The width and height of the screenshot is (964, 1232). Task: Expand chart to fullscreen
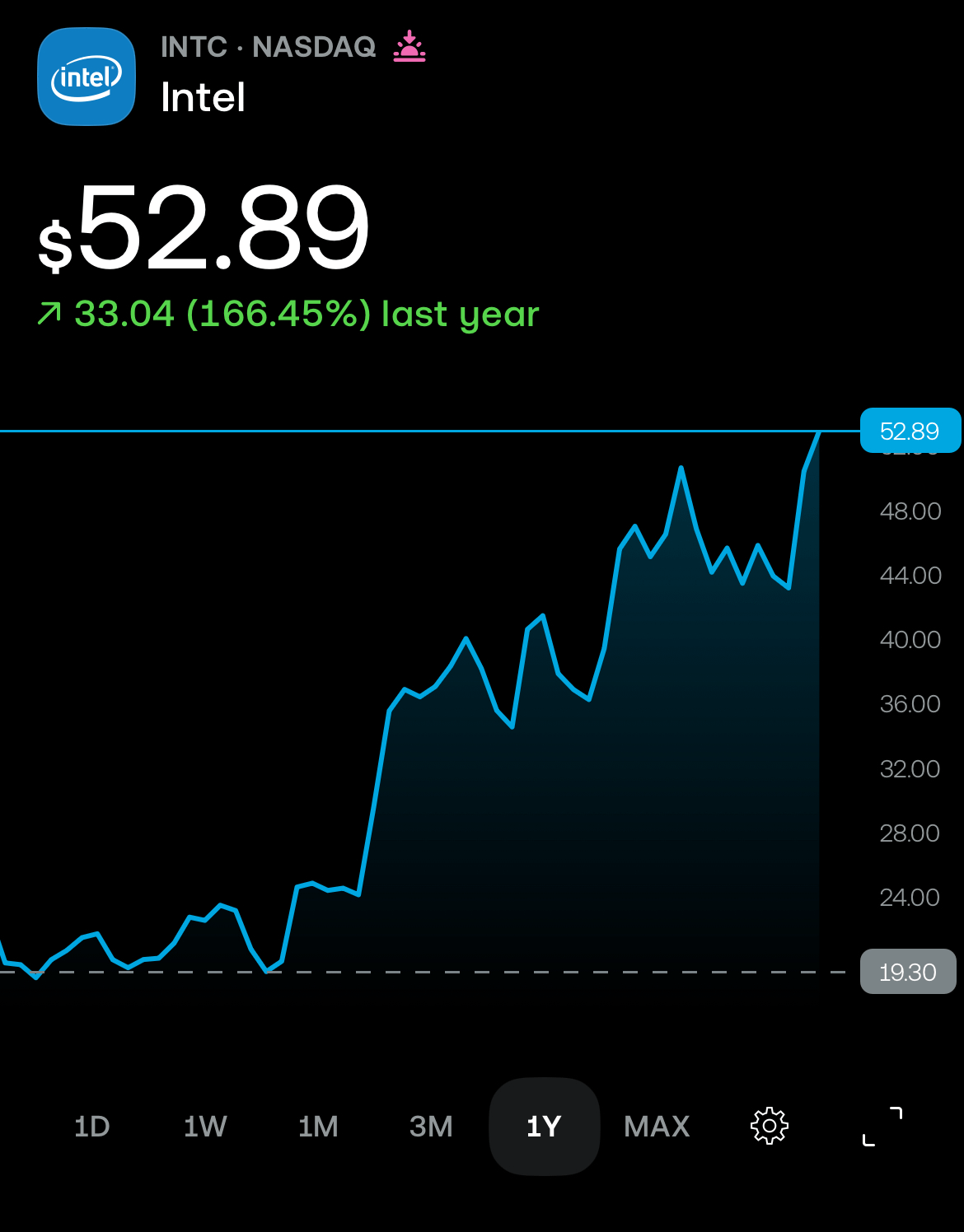click(x=882, y=1126)
